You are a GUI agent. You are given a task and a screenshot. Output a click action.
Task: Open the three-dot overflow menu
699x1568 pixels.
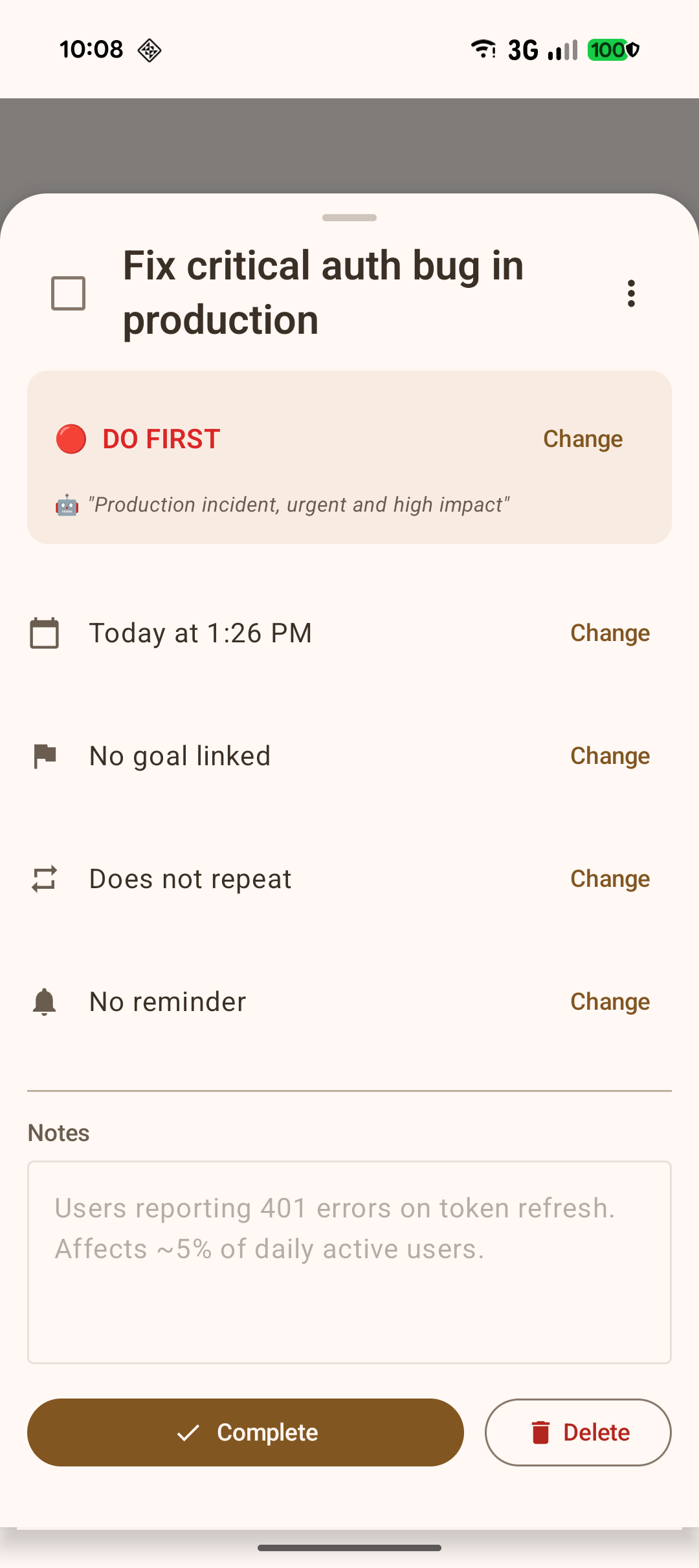[x=631, y=293]
